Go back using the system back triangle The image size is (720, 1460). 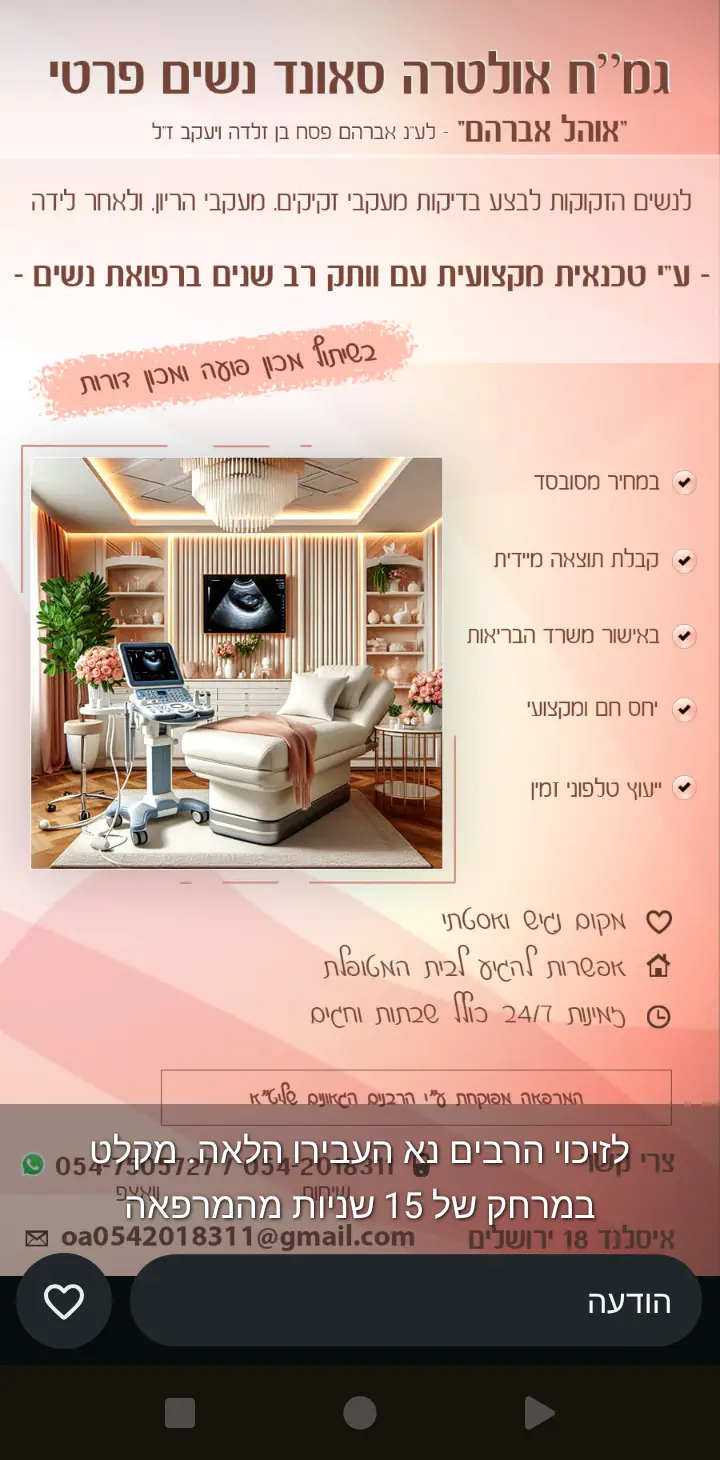tap(539, 1413)
